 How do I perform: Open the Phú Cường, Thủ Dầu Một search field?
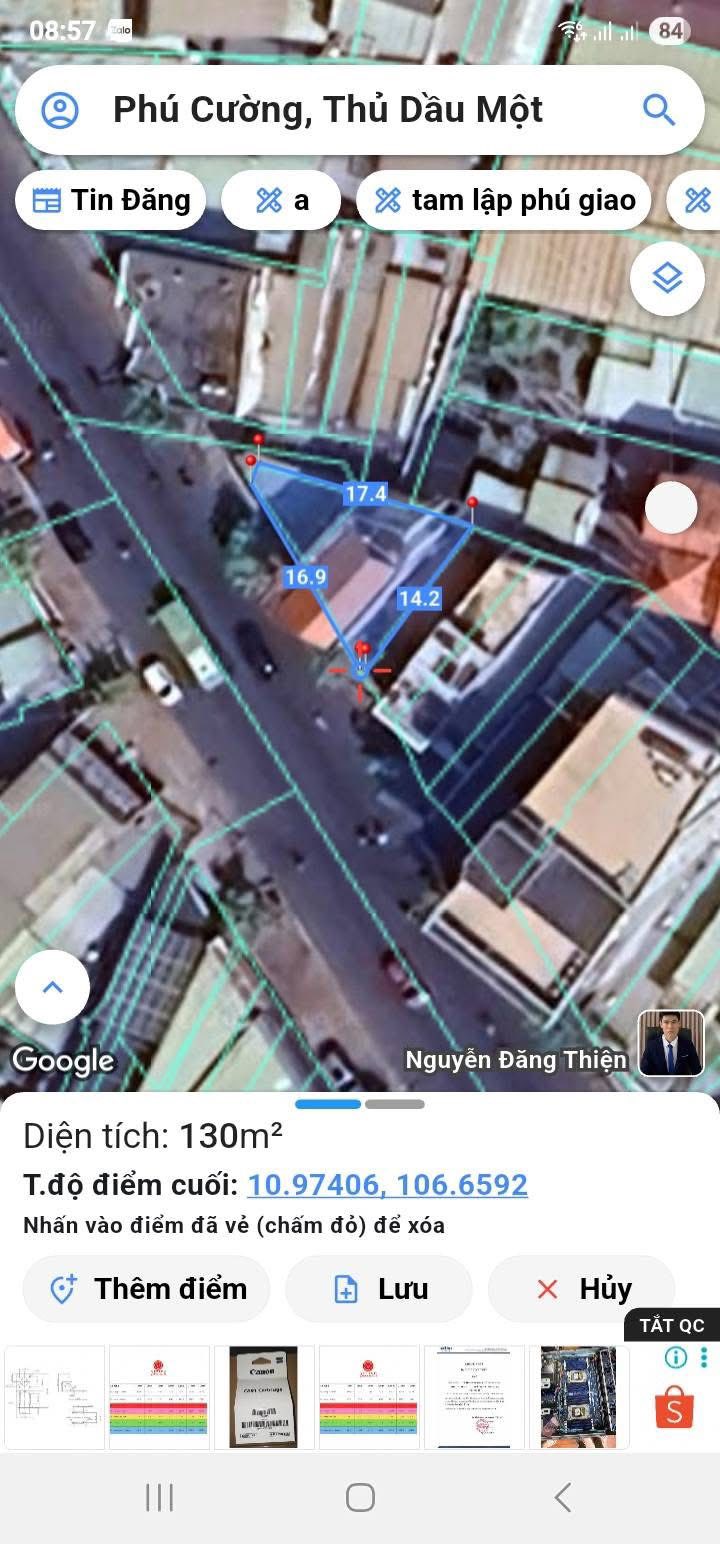[x=360, y=110]
